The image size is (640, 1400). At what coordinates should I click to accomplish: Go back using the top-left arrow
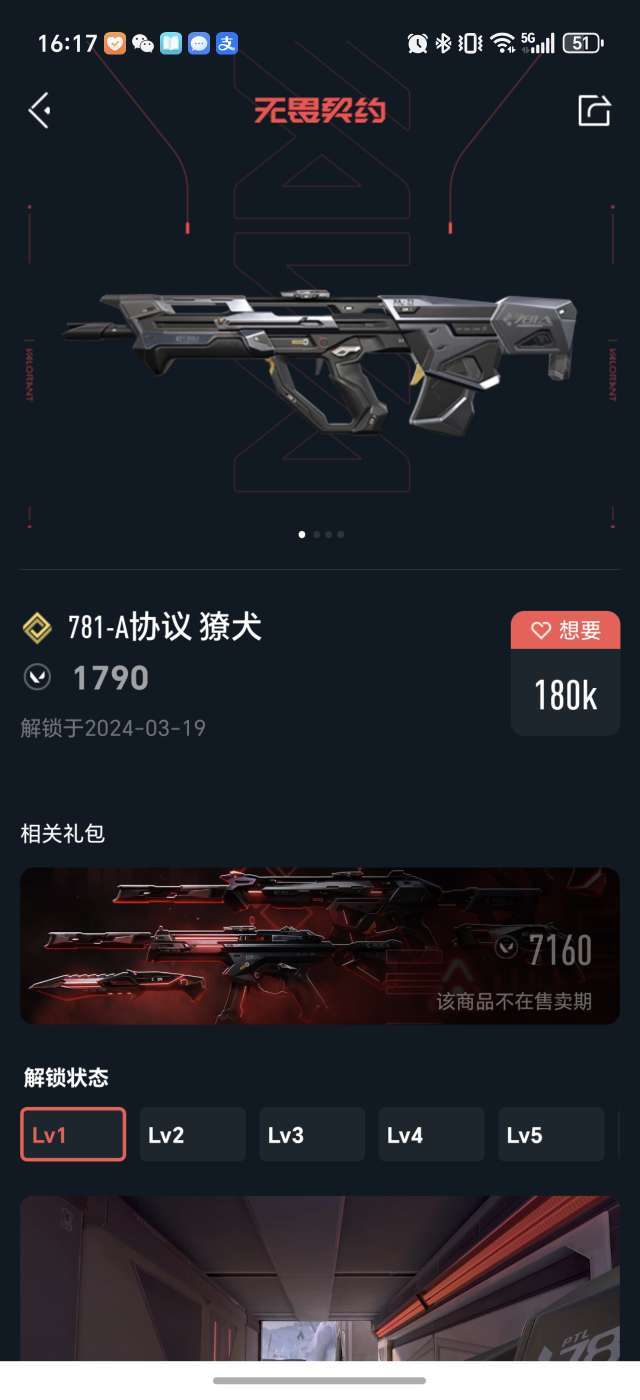coord(40,110)
